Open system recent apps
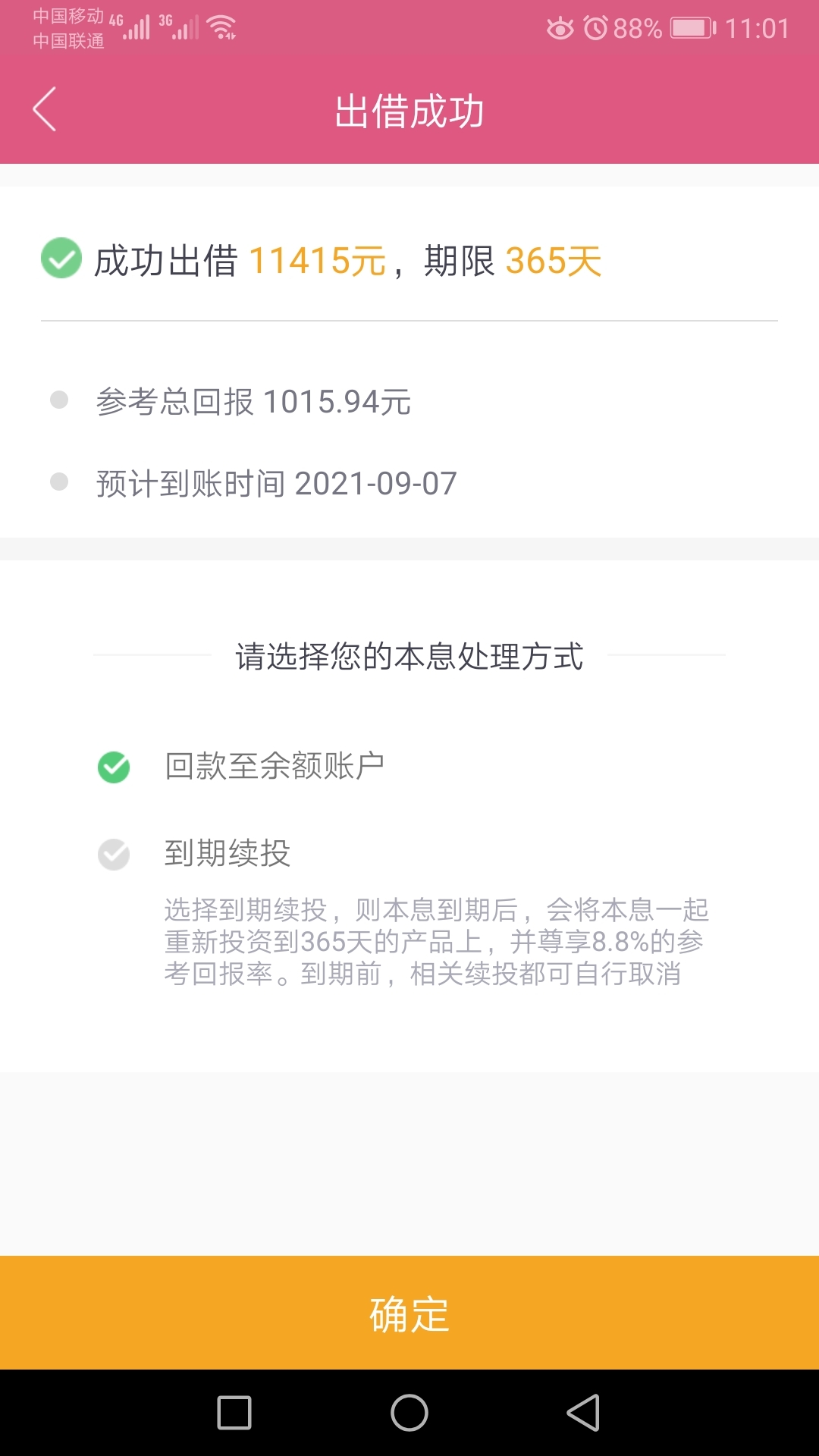The image size is (819, 1456). [x=234, y=1413]
